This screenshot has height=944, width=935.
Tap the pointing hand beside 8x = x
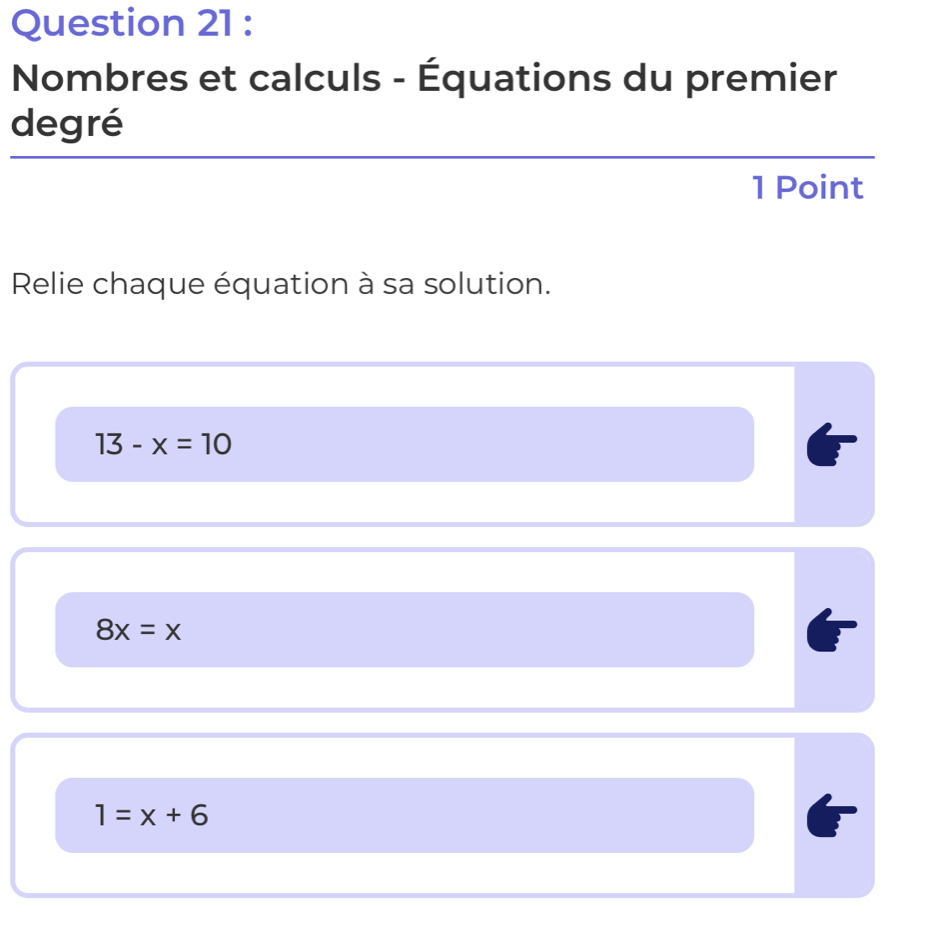pos(834,630)
